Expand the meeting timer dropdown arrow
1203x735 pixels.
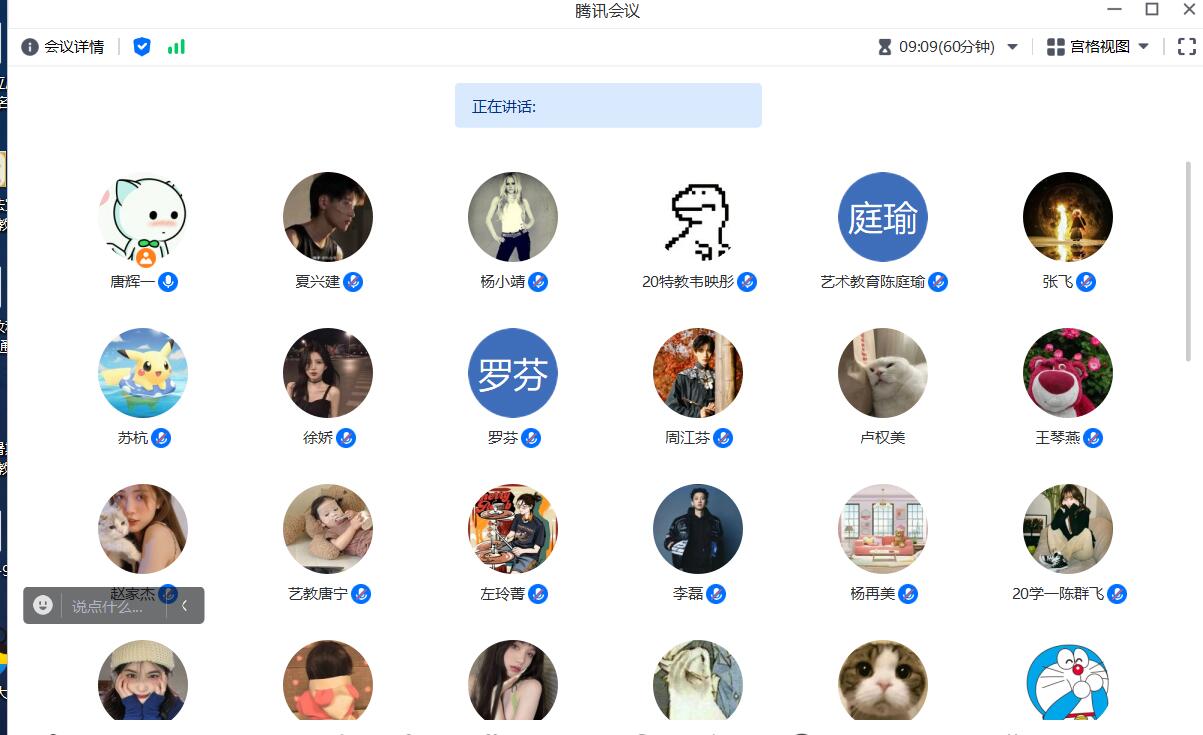pos(1012,47)
